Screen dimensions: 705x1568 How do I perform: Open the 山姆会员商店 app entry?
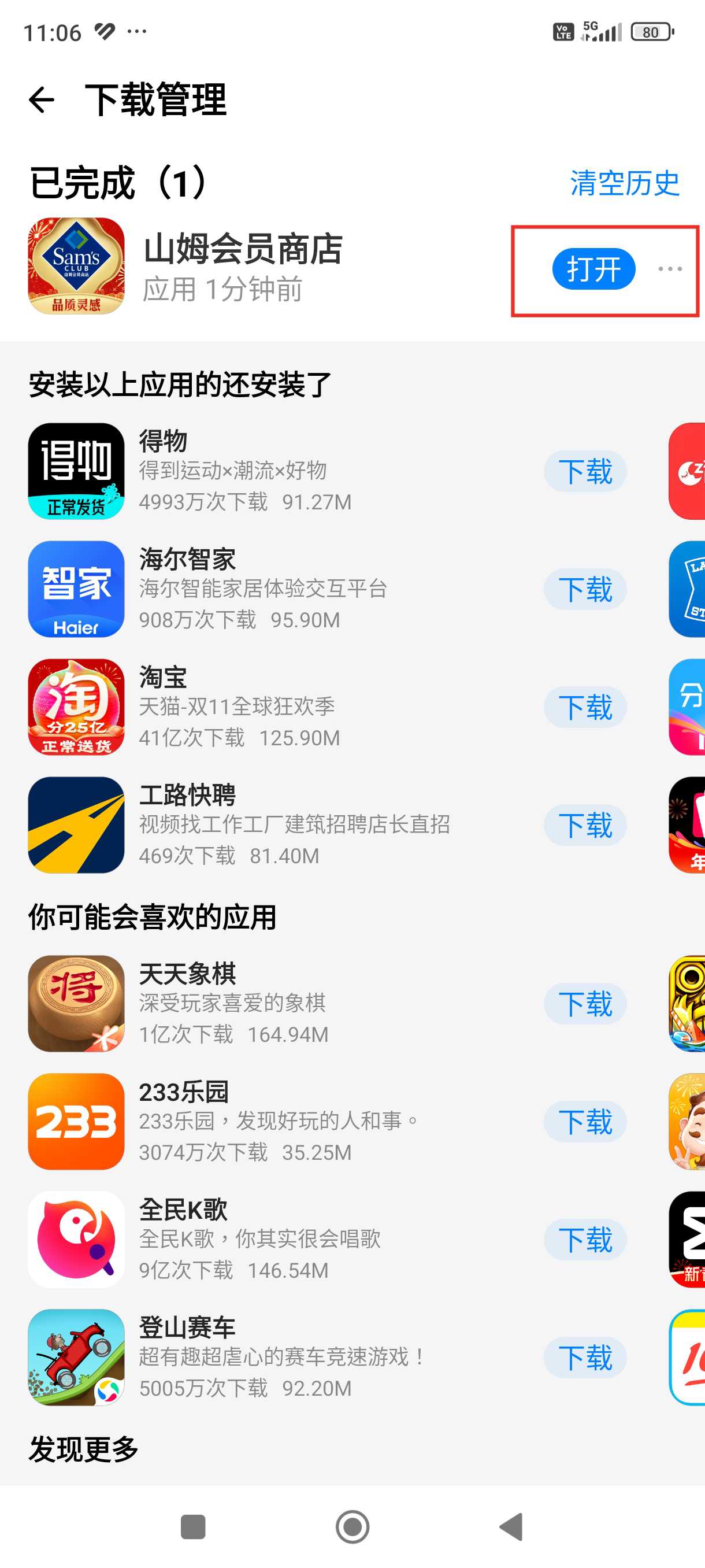tap(243, 266)
